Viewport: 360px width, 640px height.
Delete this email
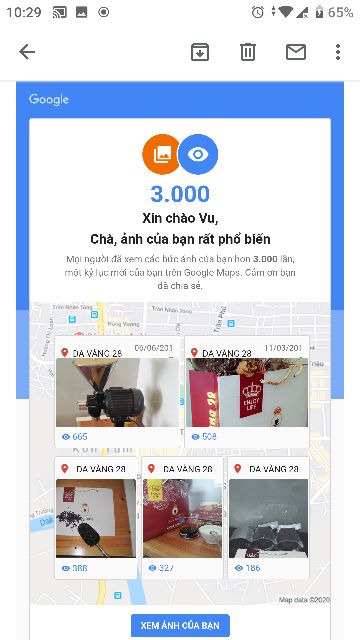point(248,52)
